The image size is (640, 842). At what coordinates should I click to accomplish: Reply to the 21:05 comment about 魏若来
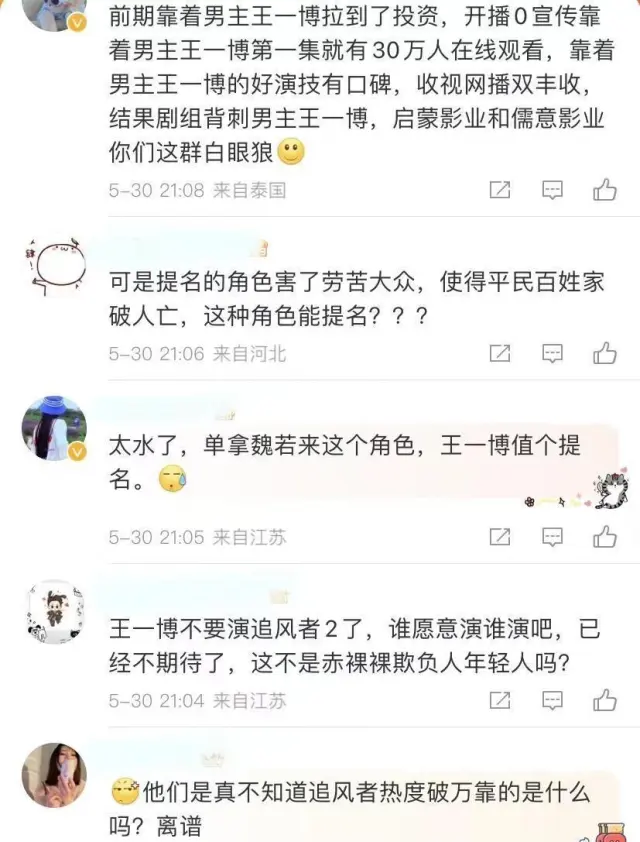(552, 537)
